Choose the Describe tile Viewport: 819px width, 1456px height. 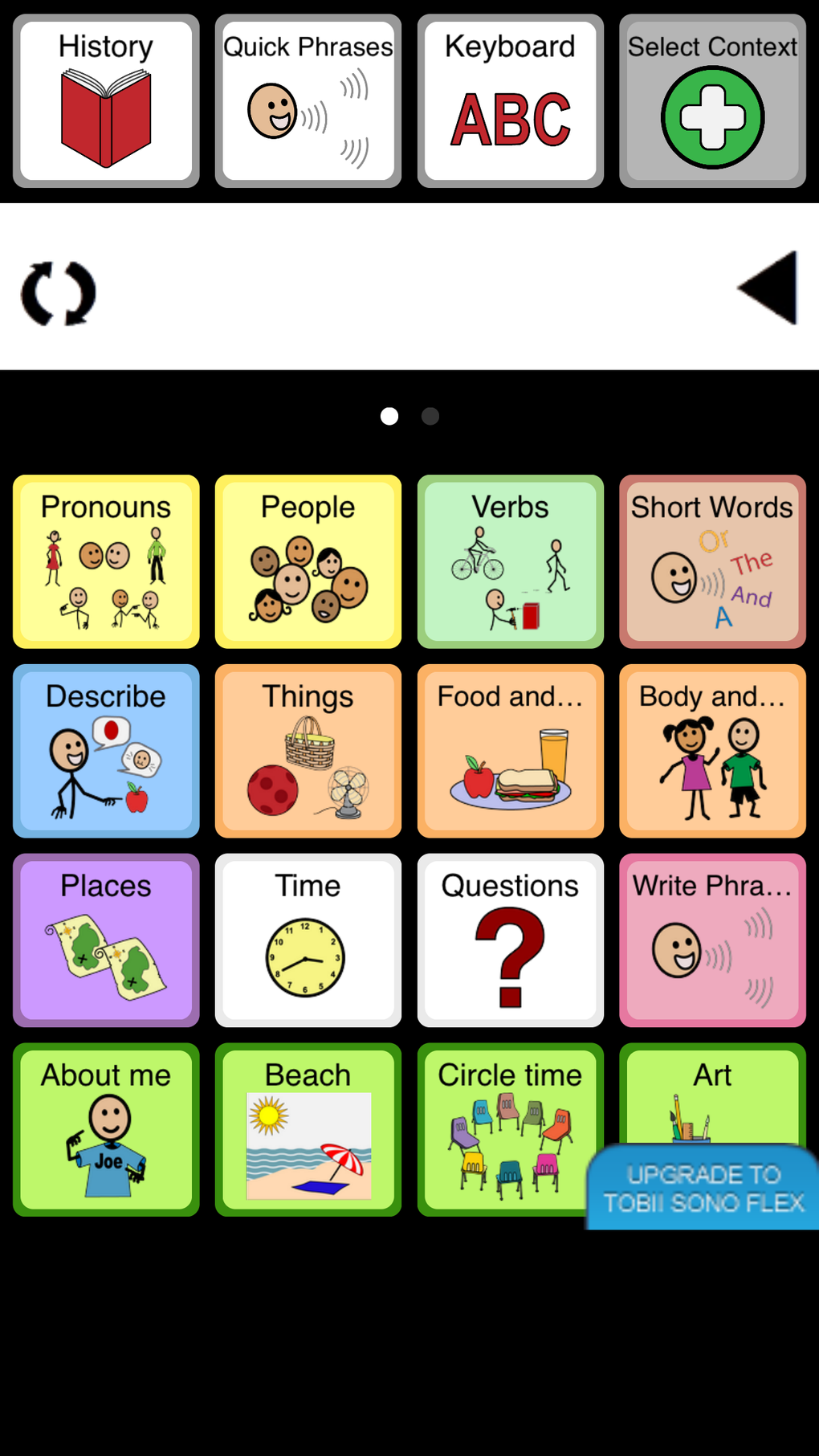(106, 751)
